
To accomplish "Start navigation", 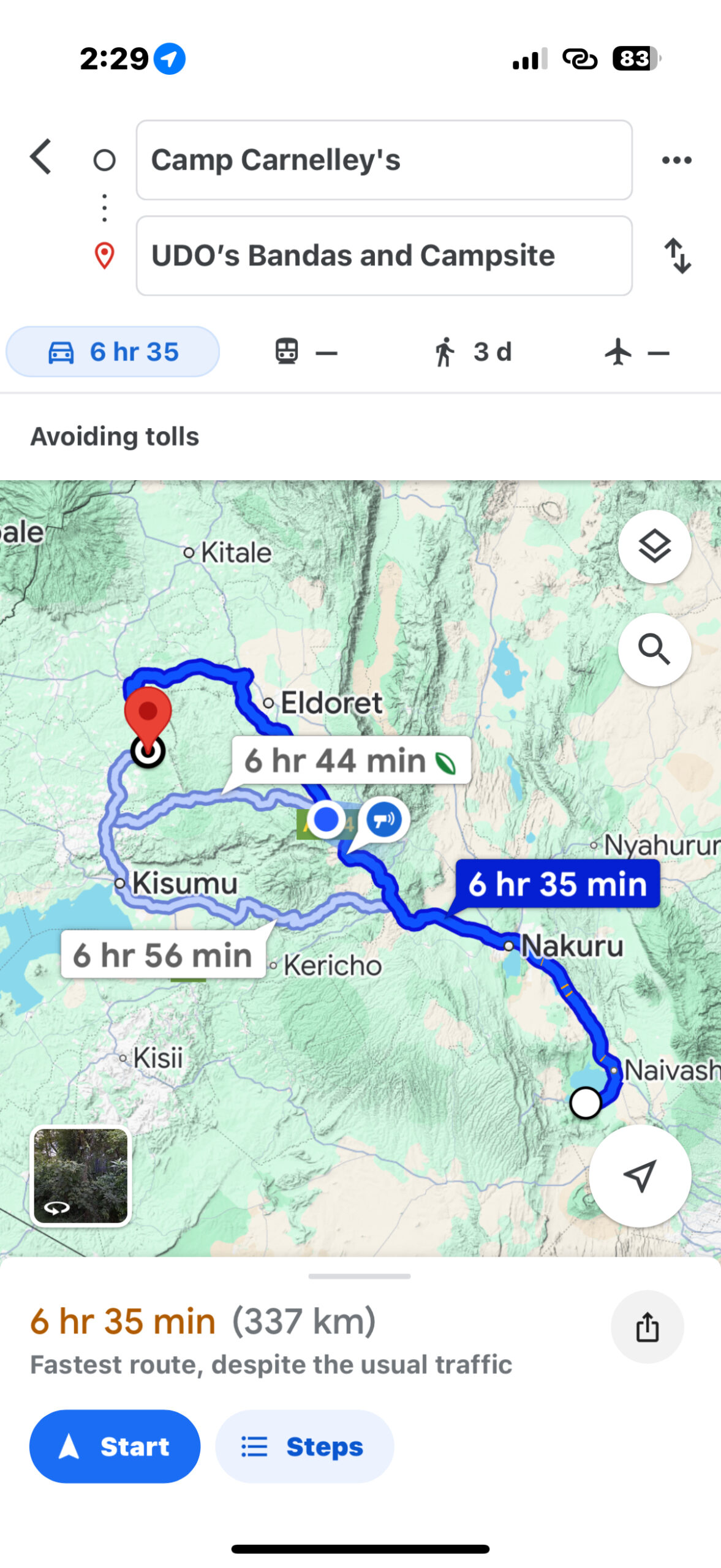I will [115, 1445].
